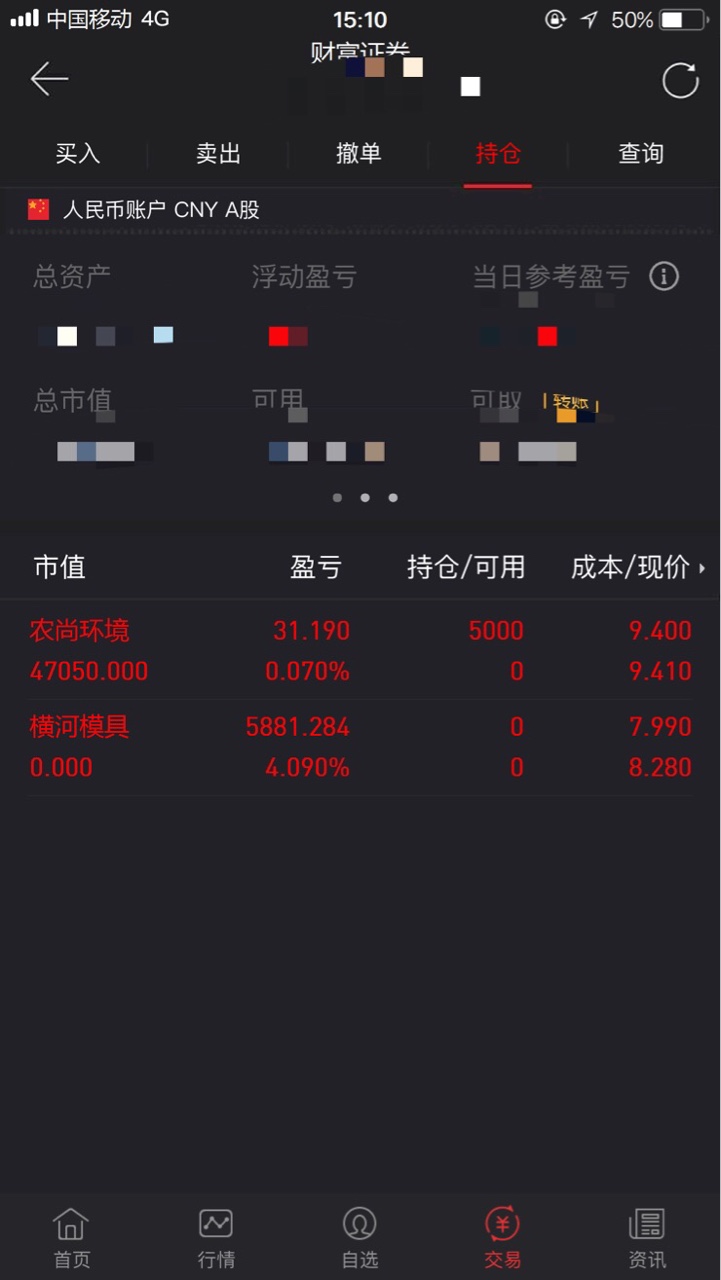Go back using the arrow icon
Screen dimensions: 721x1280
coord(49,79)
